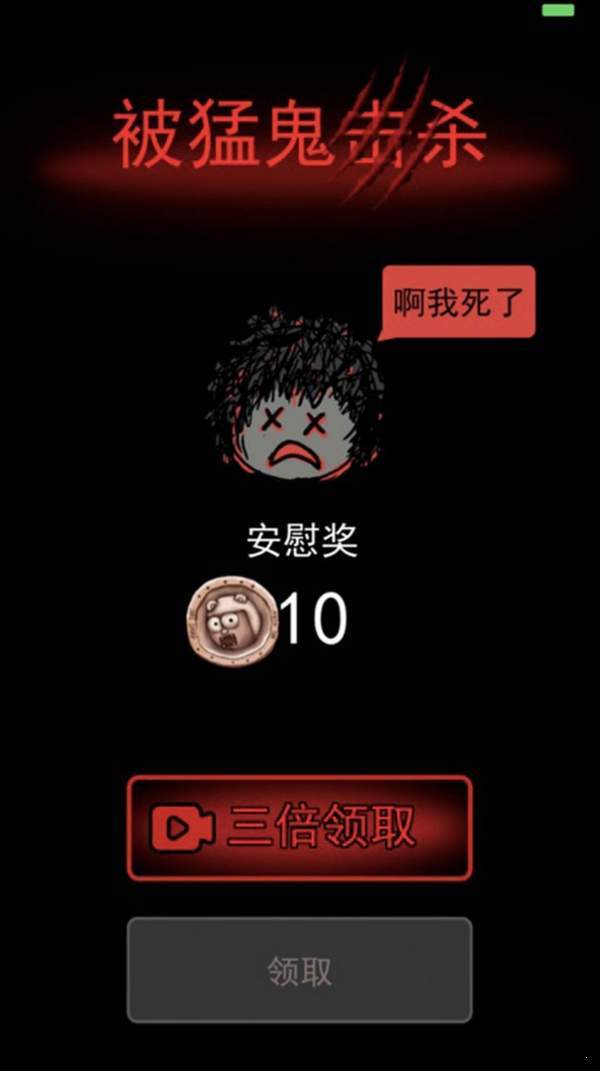This screenshot has width=600, height=1071.
Task: Claim triple reward via 三倍领取 button
Action: [299, 828]
